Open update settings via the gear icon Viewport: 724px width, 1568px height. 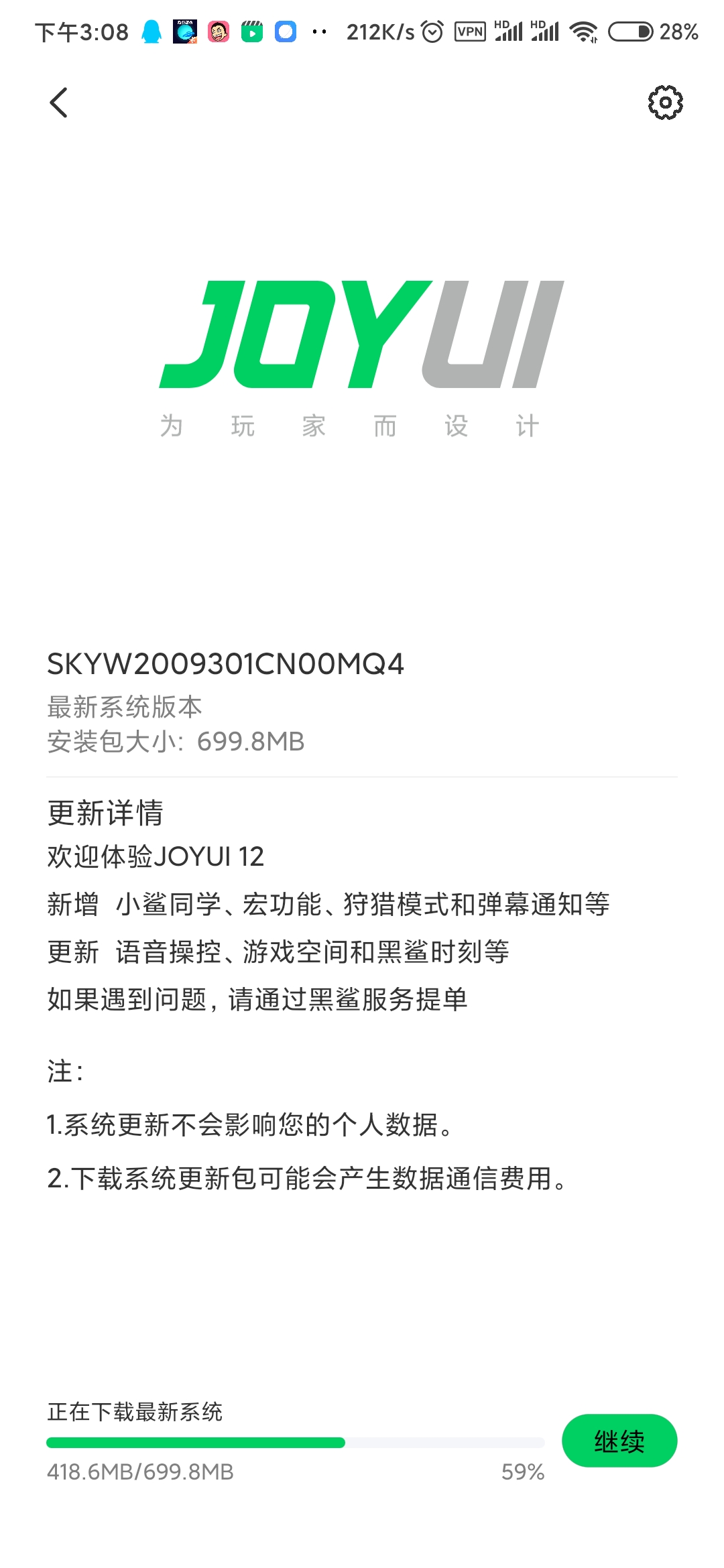click(665, 103)
